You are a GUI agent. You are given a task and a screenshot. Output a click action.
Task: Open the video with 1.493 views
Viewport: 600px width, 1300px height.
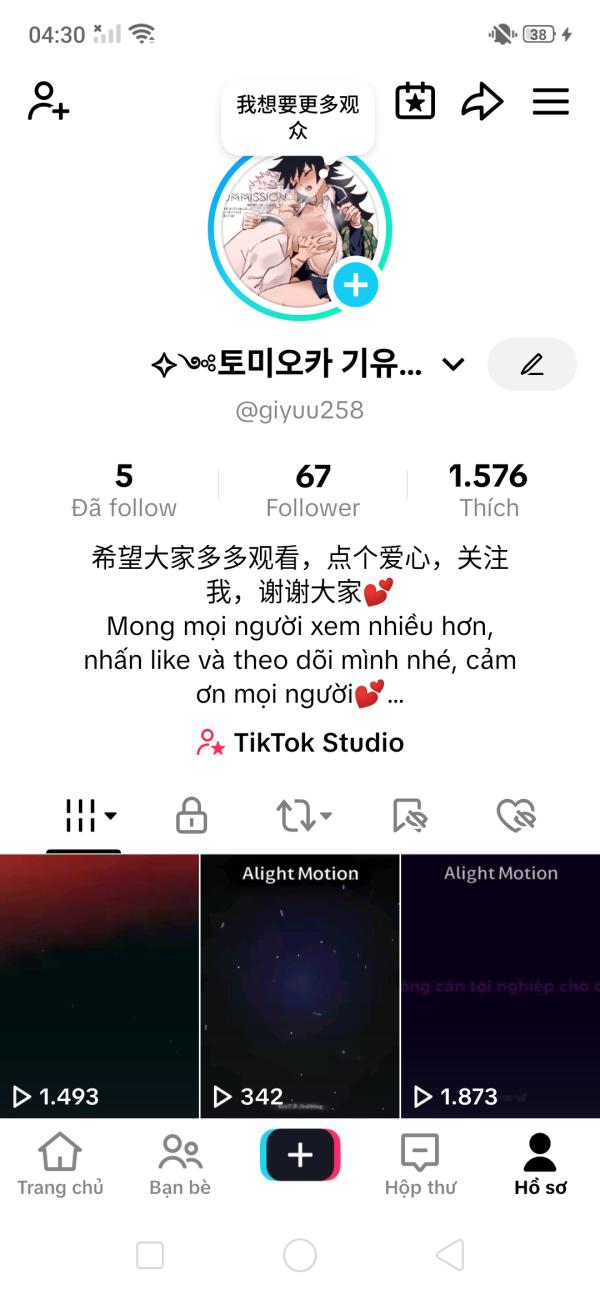(x=100, y=985)
